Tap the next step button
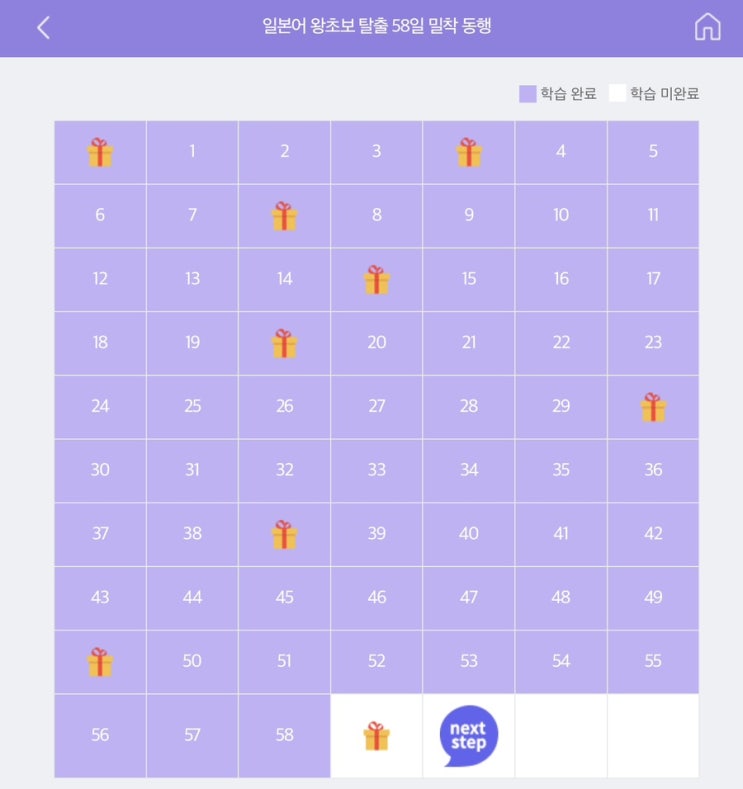The image size is (743, 789). click(468, 736)
